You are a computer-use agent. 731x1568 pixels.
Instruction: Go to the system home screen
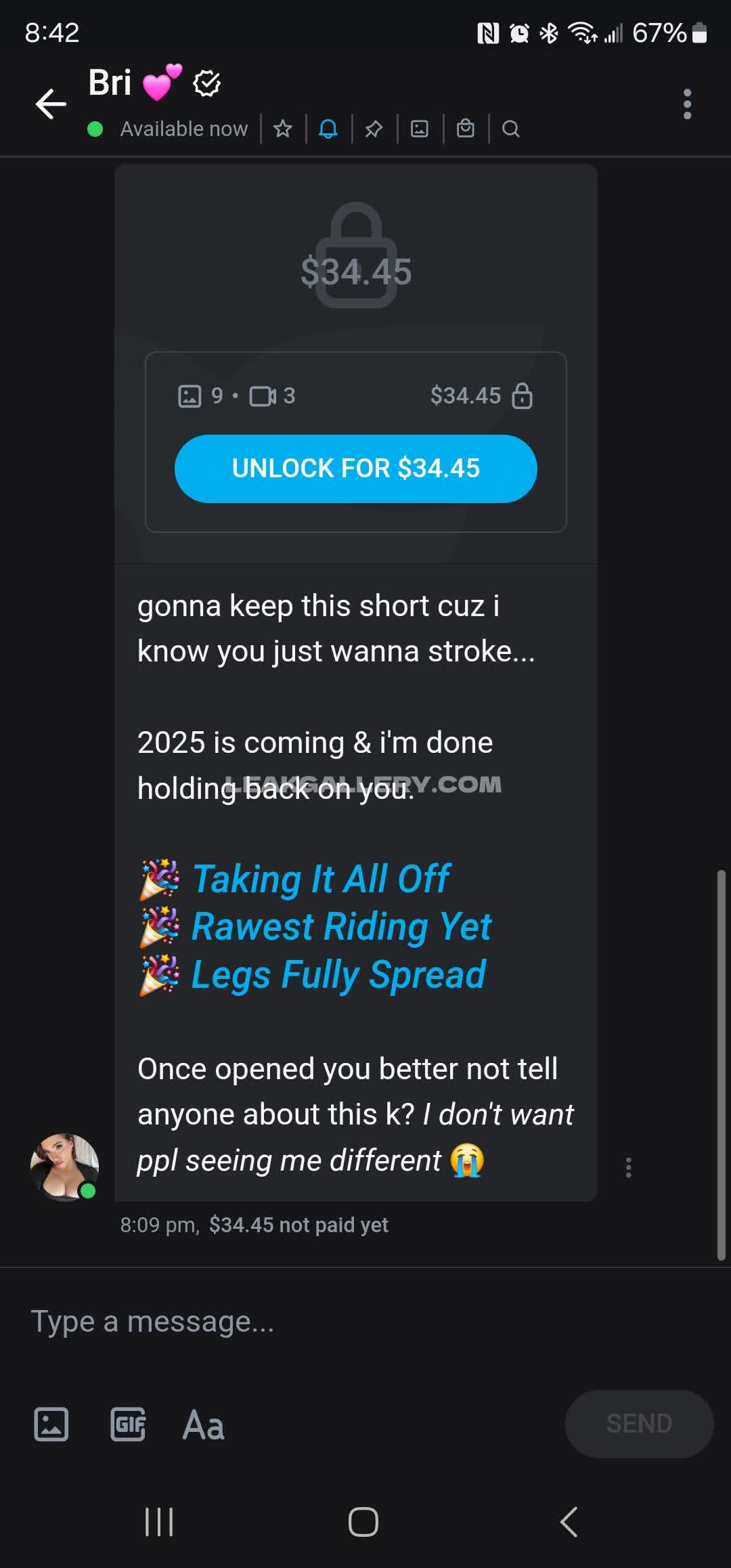pos(363,1522)
